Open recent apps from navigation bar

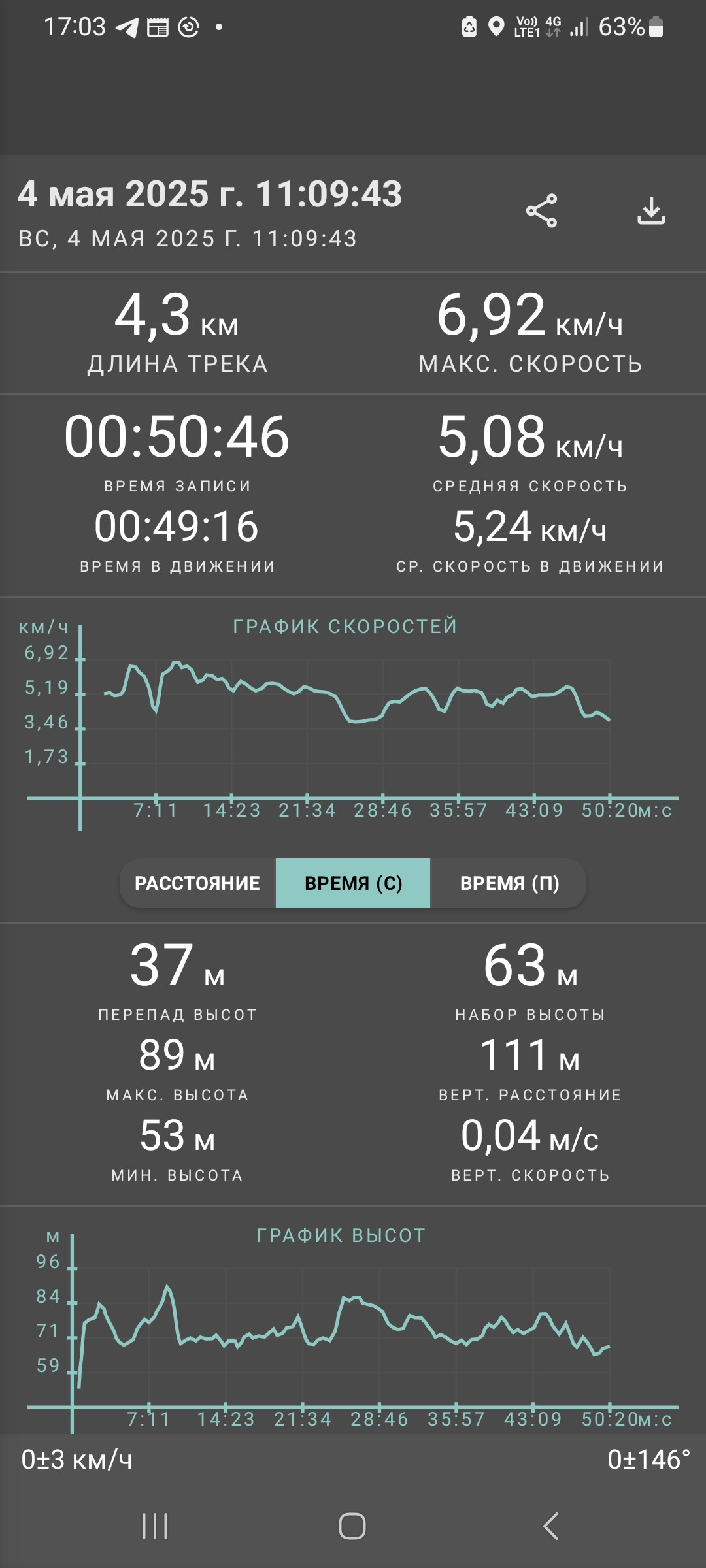click(x=155, y=1526)
